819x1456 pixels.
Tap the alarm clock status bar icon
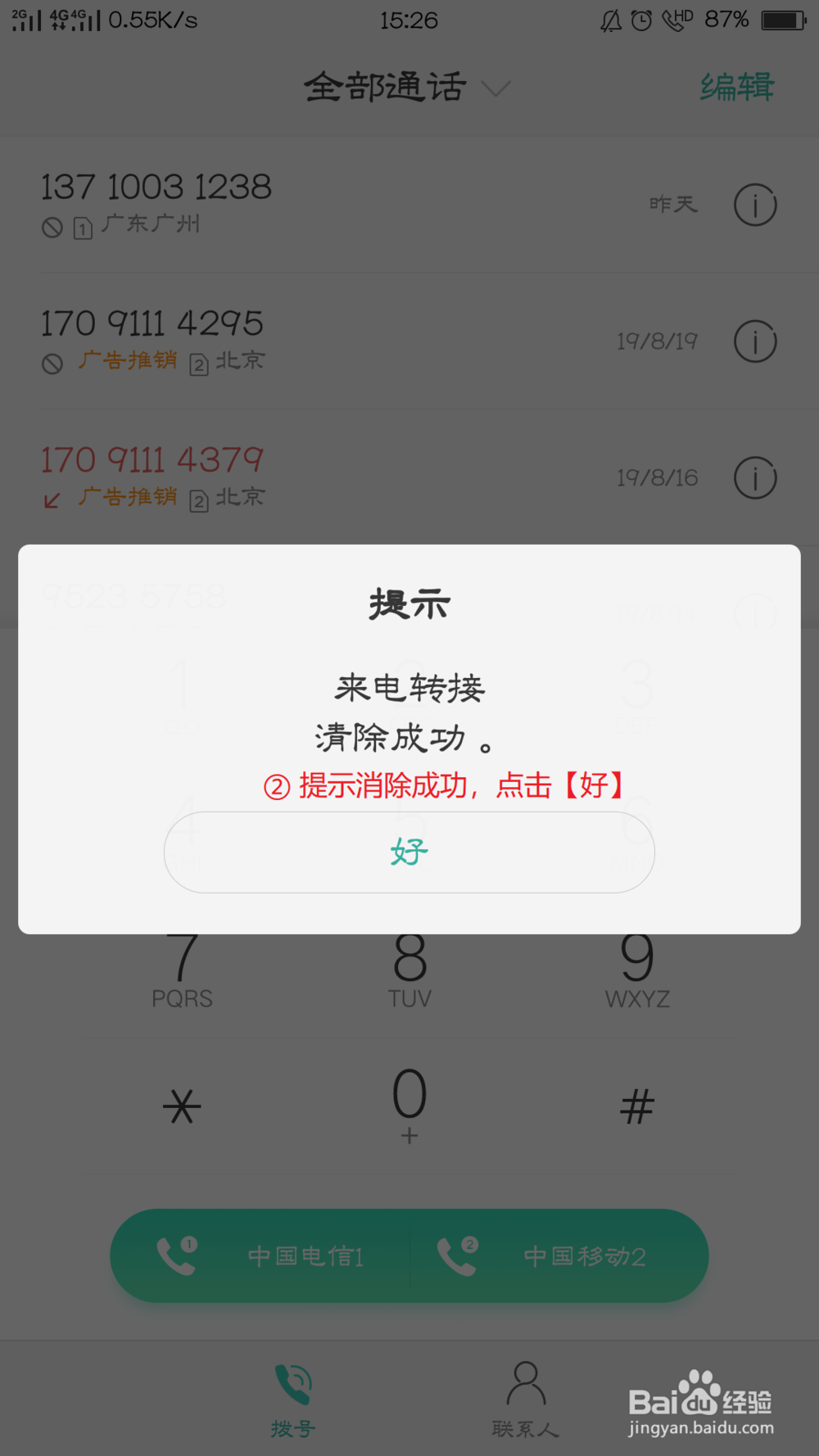(x=641, y=20)
